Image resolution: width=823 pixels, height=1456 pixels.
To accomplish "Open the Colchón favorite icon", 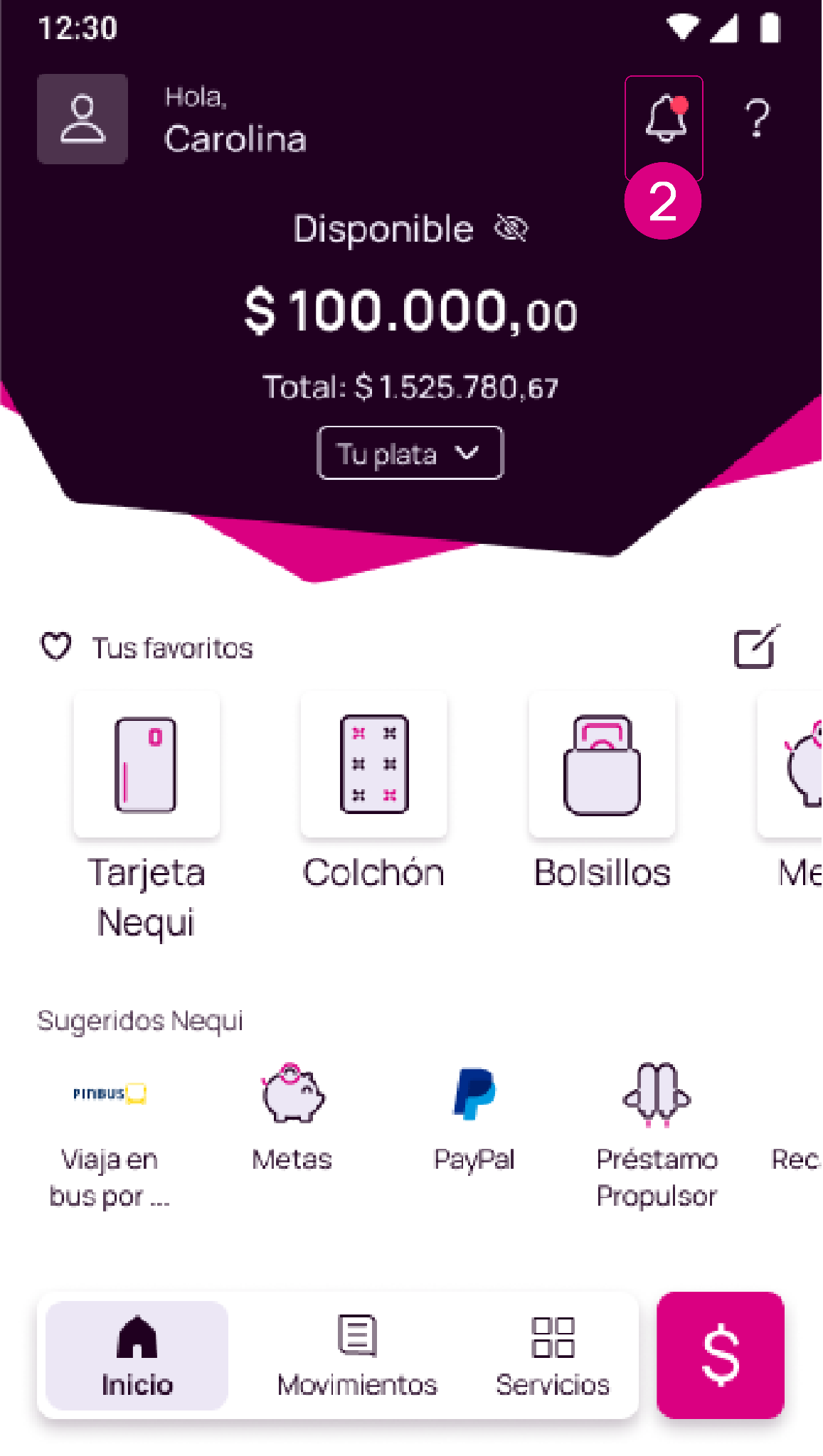I will [x=373, y=764].
